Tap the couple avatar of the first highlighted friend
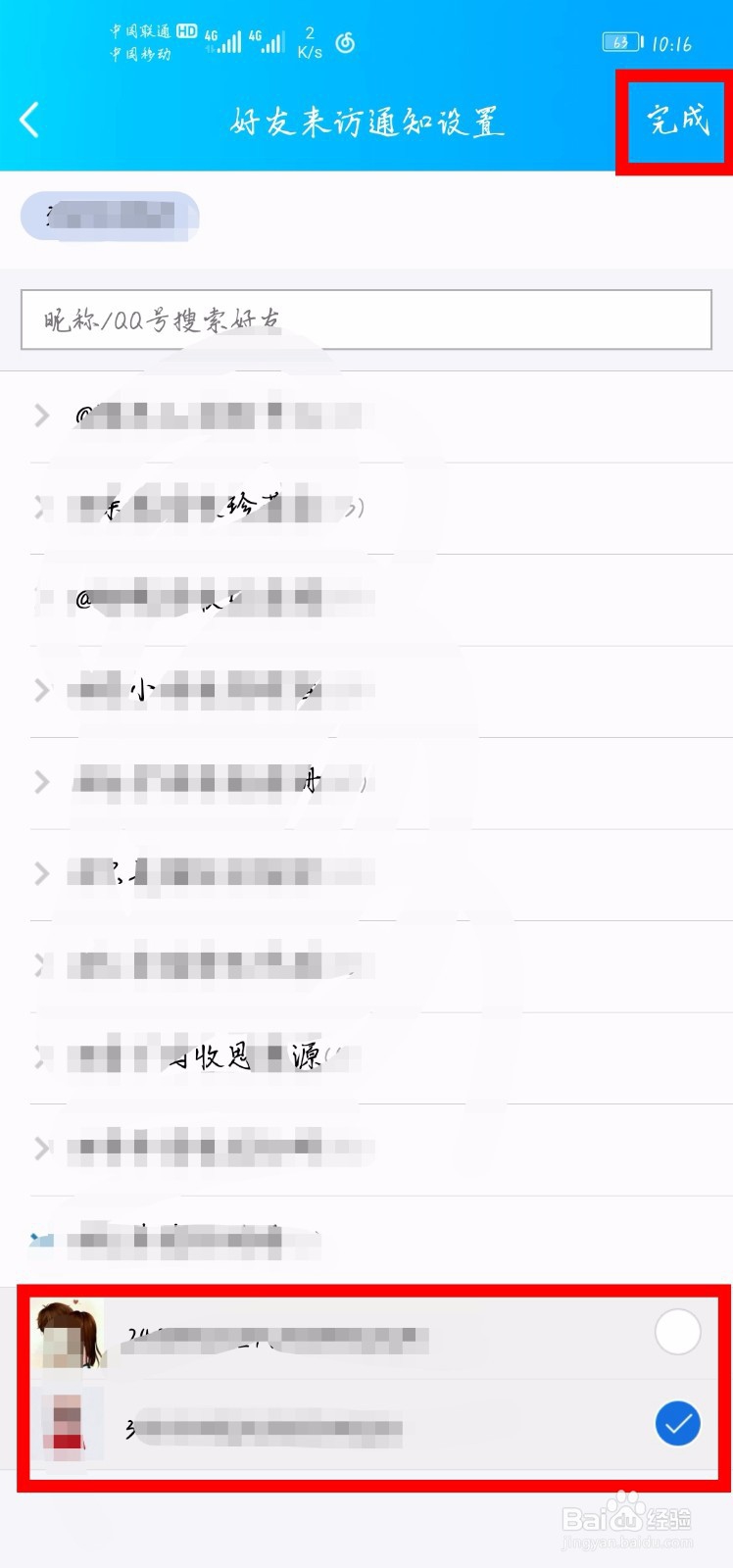The width and height of the screenshot is (733, 1568). click(73, 1332)
